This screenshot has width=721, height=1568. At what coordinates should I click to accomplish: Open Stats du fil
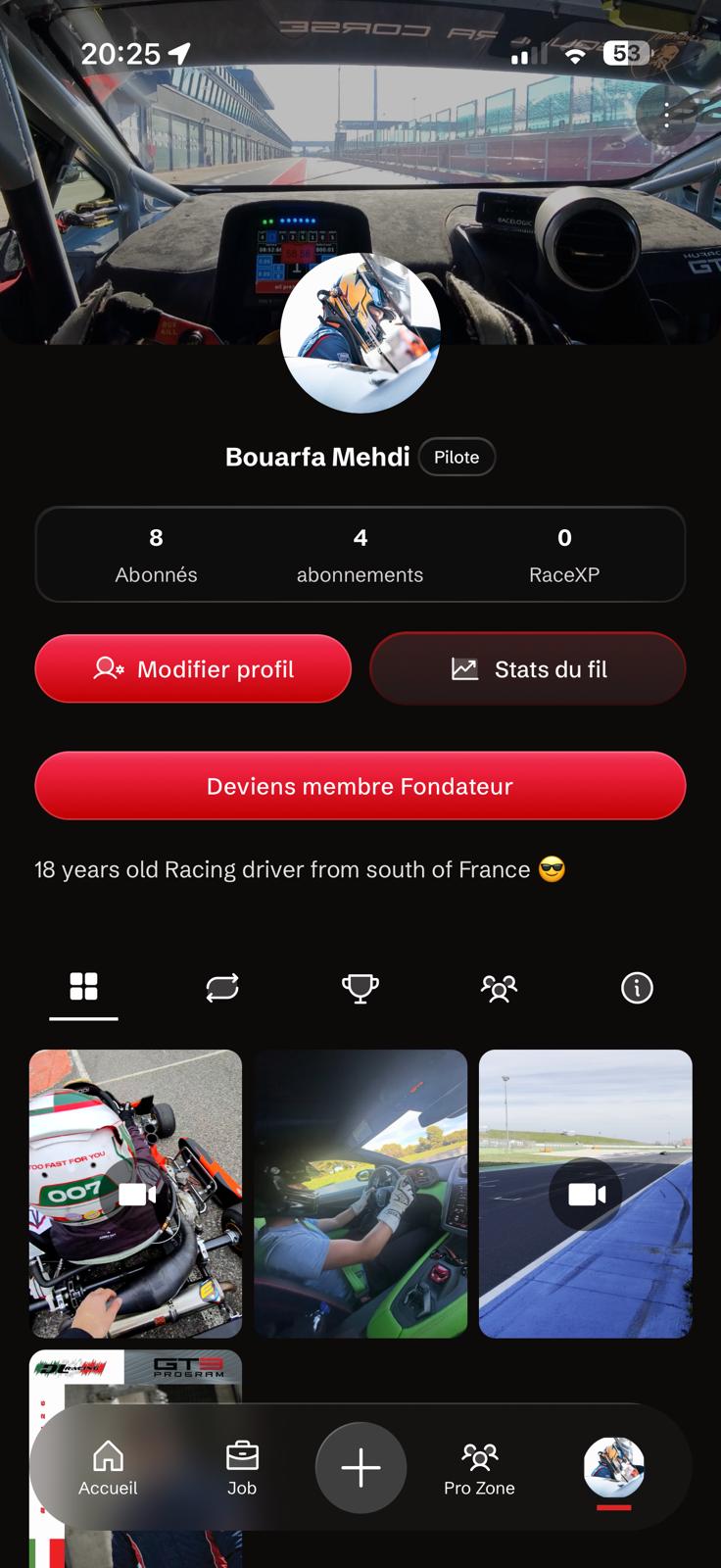[x=528, y=669]
